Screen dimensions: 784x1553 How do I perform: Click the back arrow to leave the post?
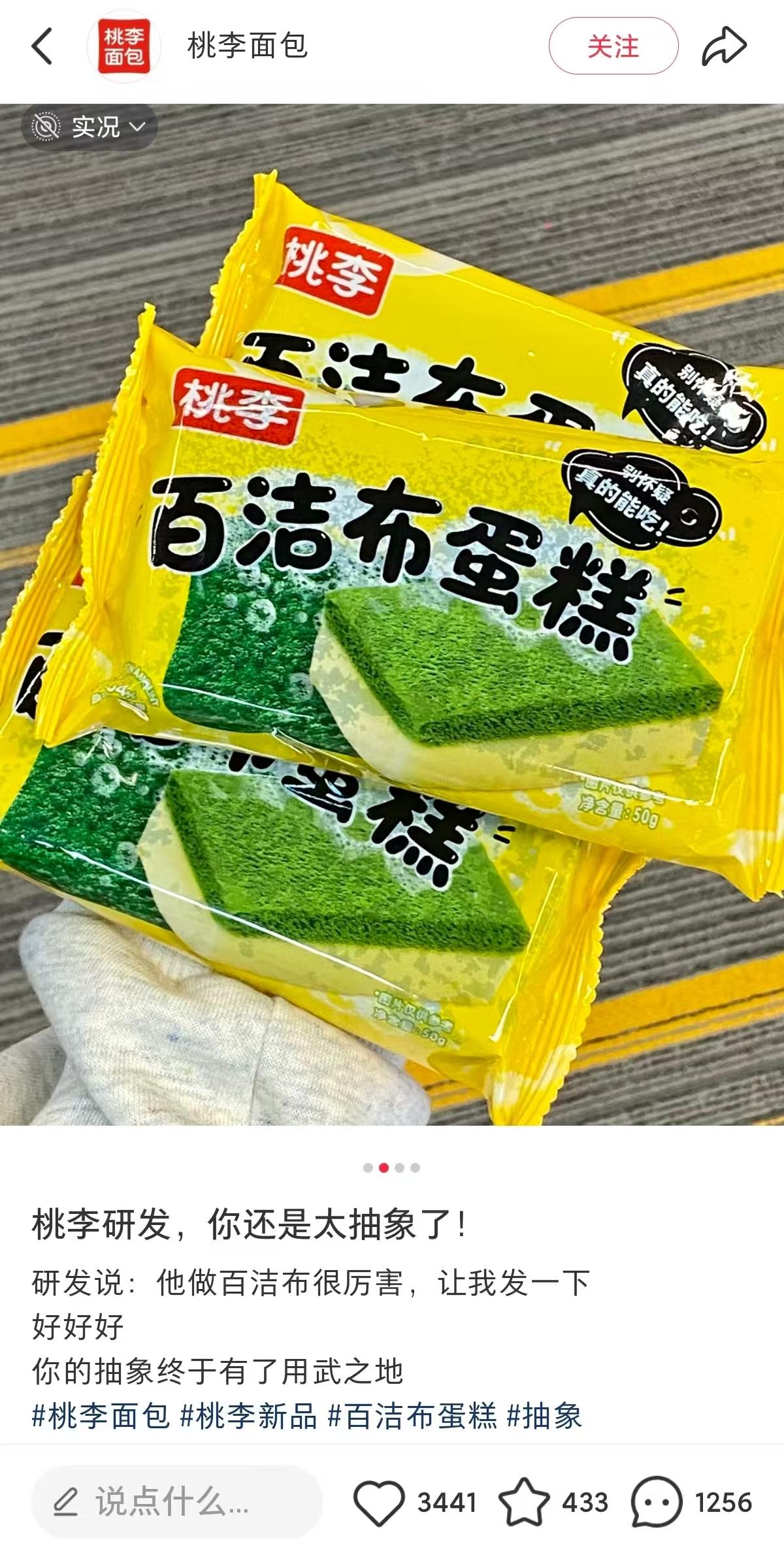tap(42, 46)
